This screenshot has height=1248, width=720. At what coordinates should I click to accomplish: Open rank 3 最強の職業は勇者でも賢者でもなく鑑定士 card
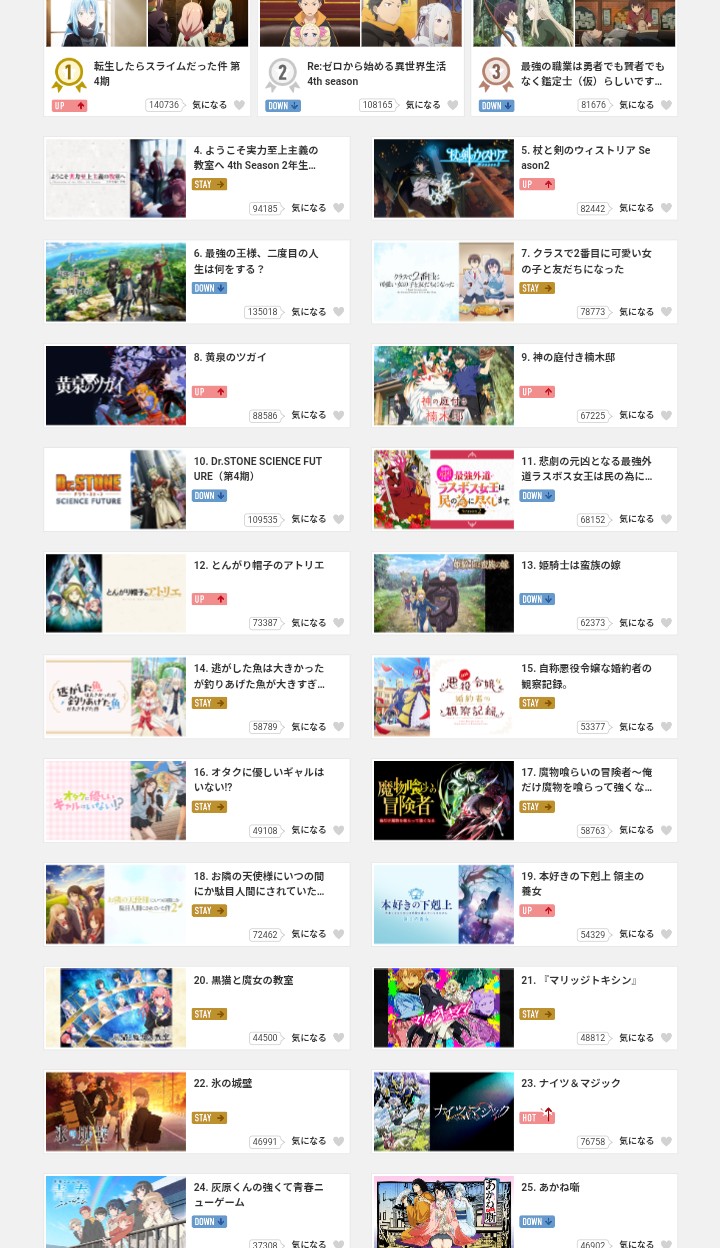tap(574, 57)
